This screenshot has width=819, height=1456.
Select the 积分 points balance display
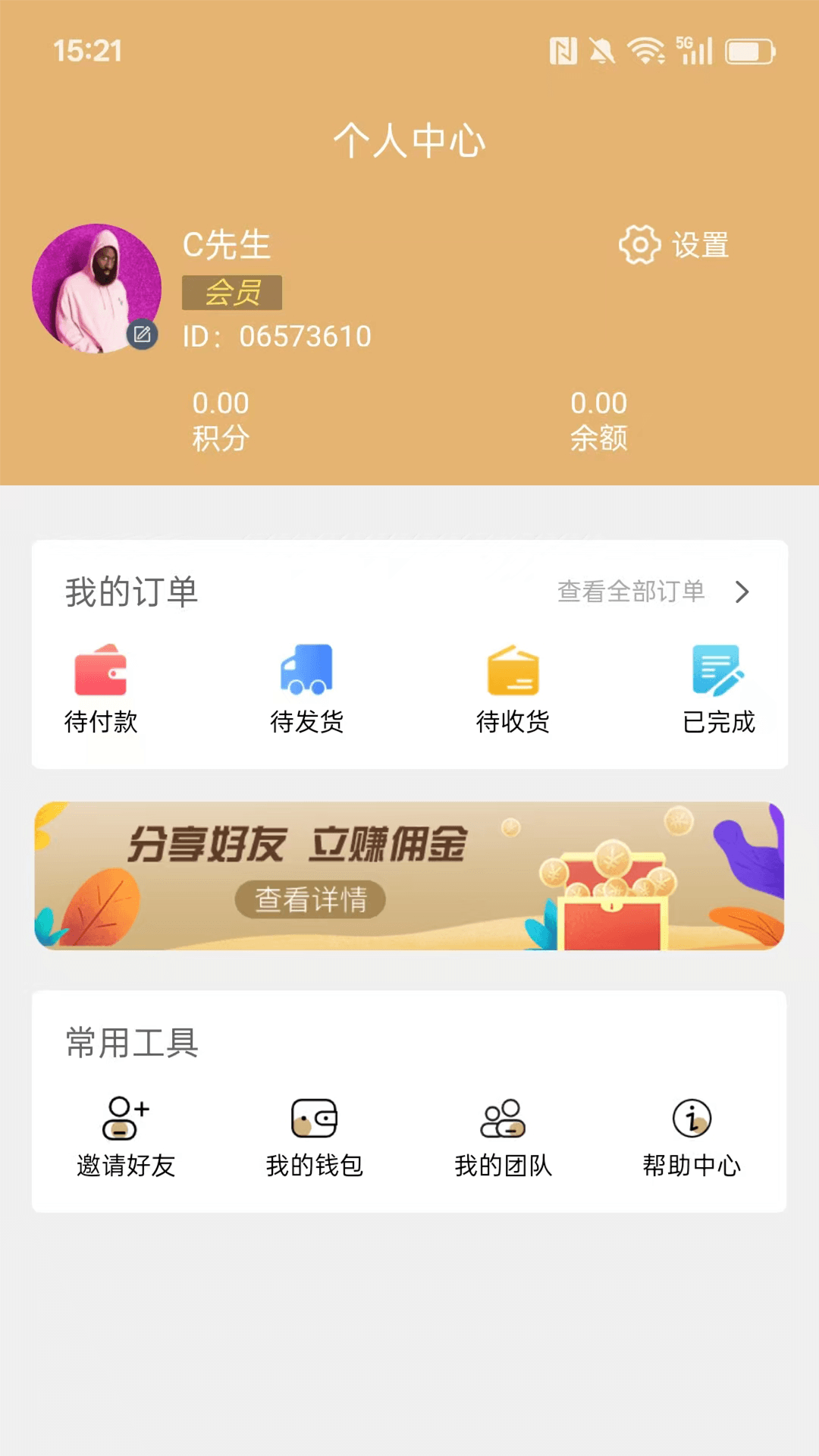221,419
